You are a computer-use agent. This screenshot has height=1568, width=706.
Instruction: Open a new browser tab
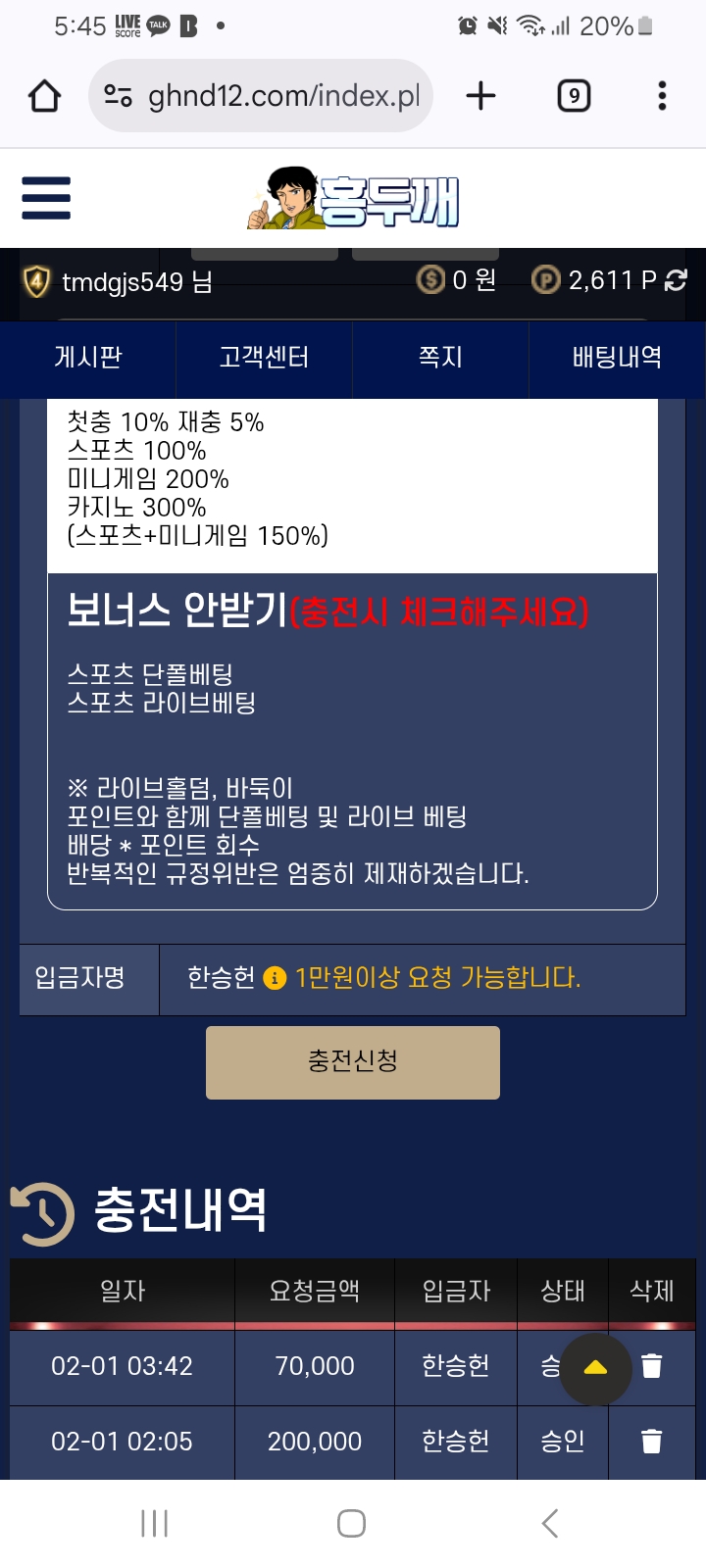[480, 96]
